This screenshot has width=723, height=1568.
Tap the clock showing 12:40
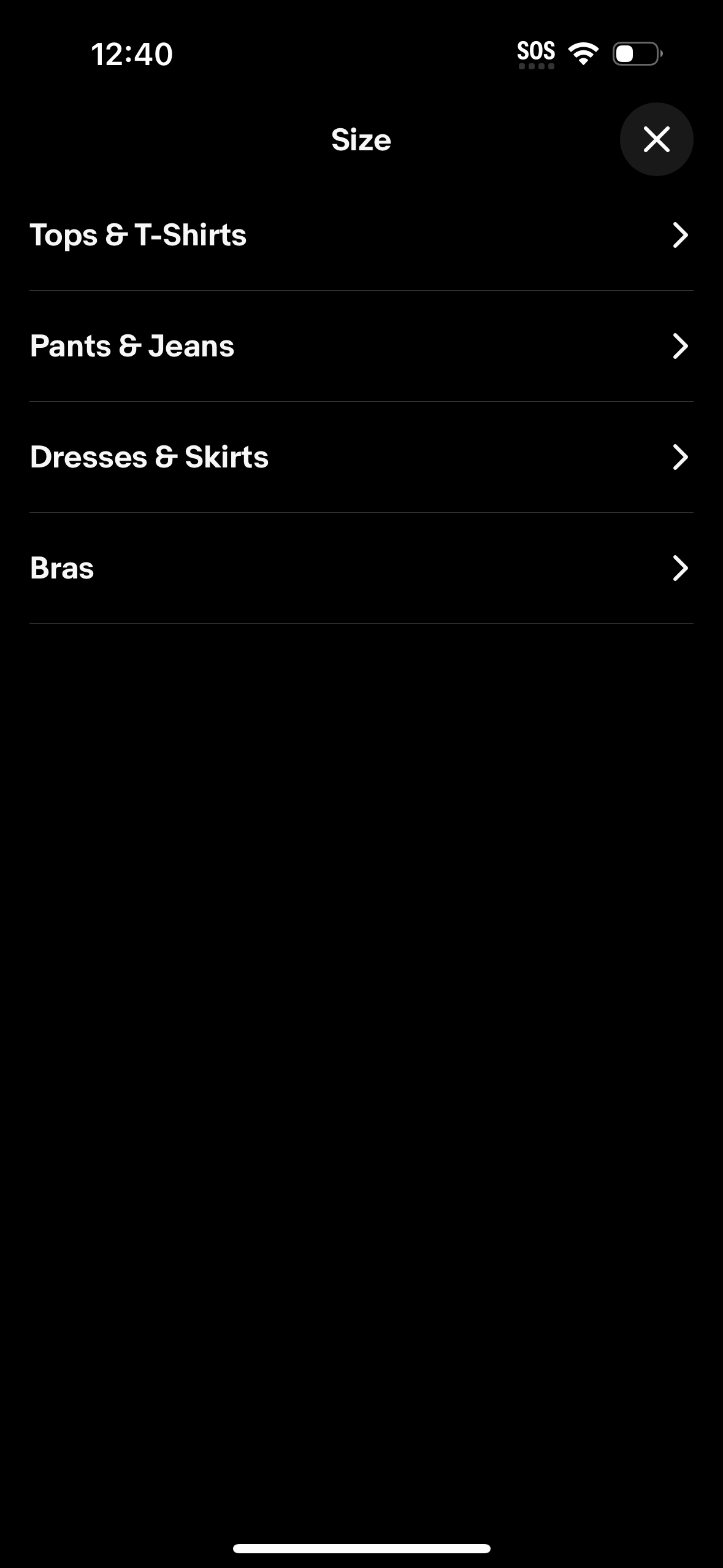pyautogui.click(x=132, y=54)
